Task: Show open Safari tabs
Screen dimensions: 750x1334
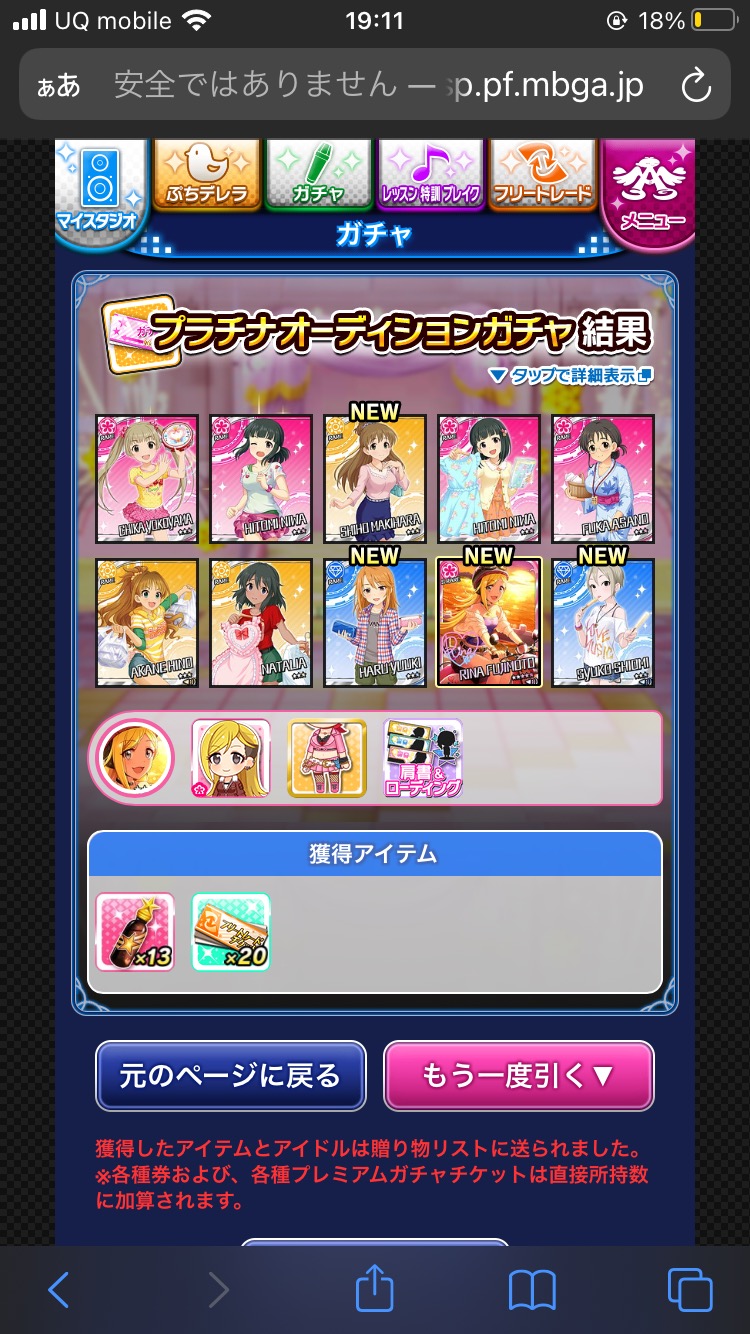Action: point(690,1290)
